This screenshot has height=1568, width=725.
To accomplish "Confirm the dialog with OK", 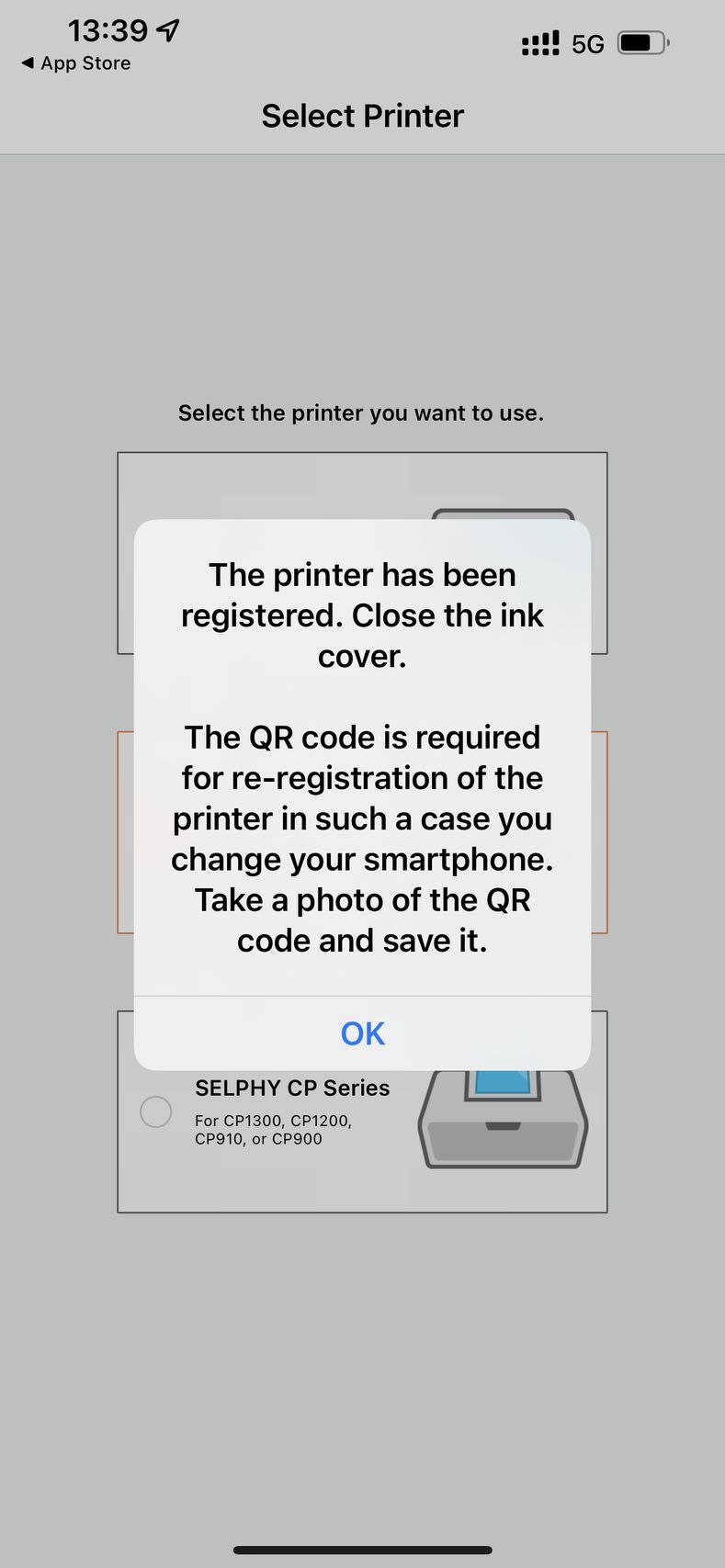I will point(362,1033).
